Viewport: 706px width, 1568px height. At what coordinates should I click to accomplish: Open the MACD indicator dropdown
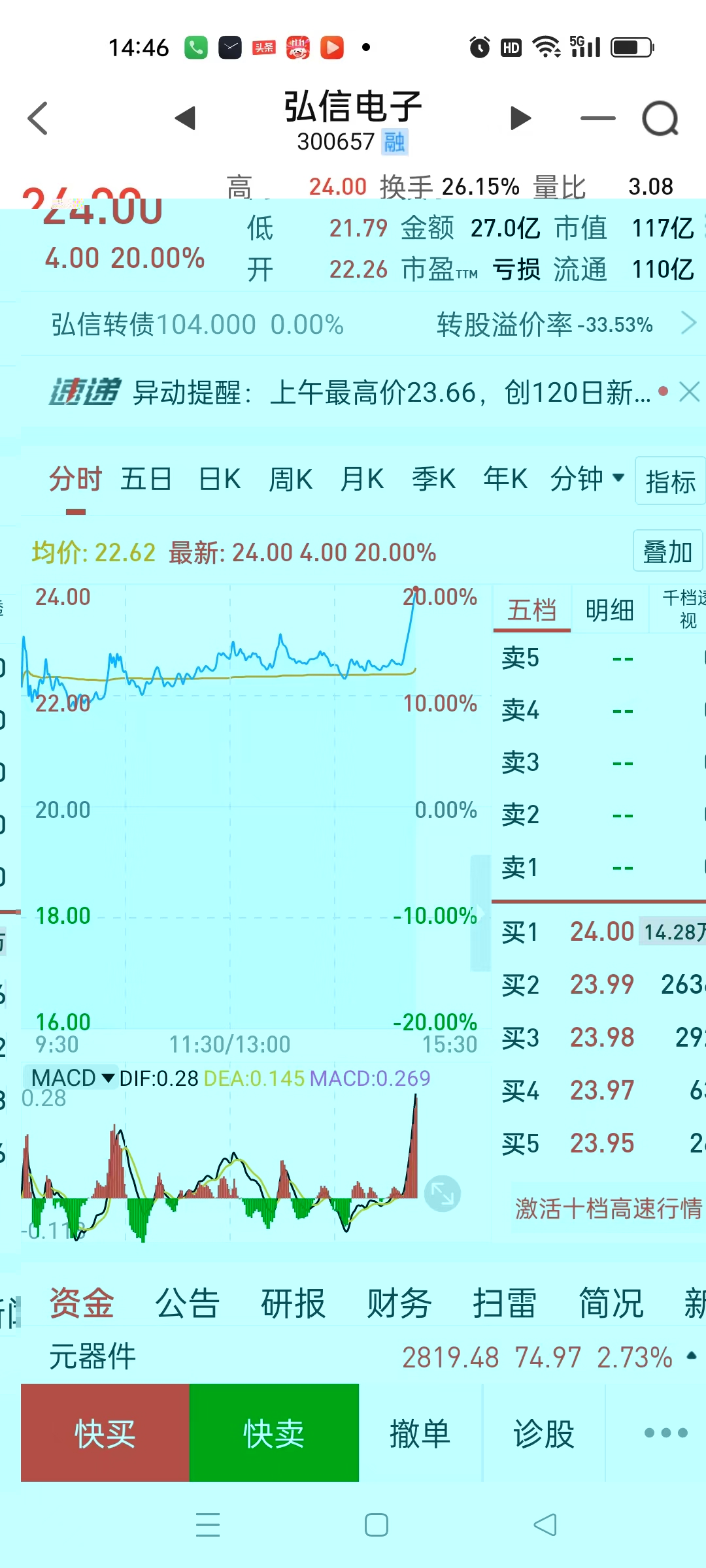pyautogui.click(x=72, y=1077)
